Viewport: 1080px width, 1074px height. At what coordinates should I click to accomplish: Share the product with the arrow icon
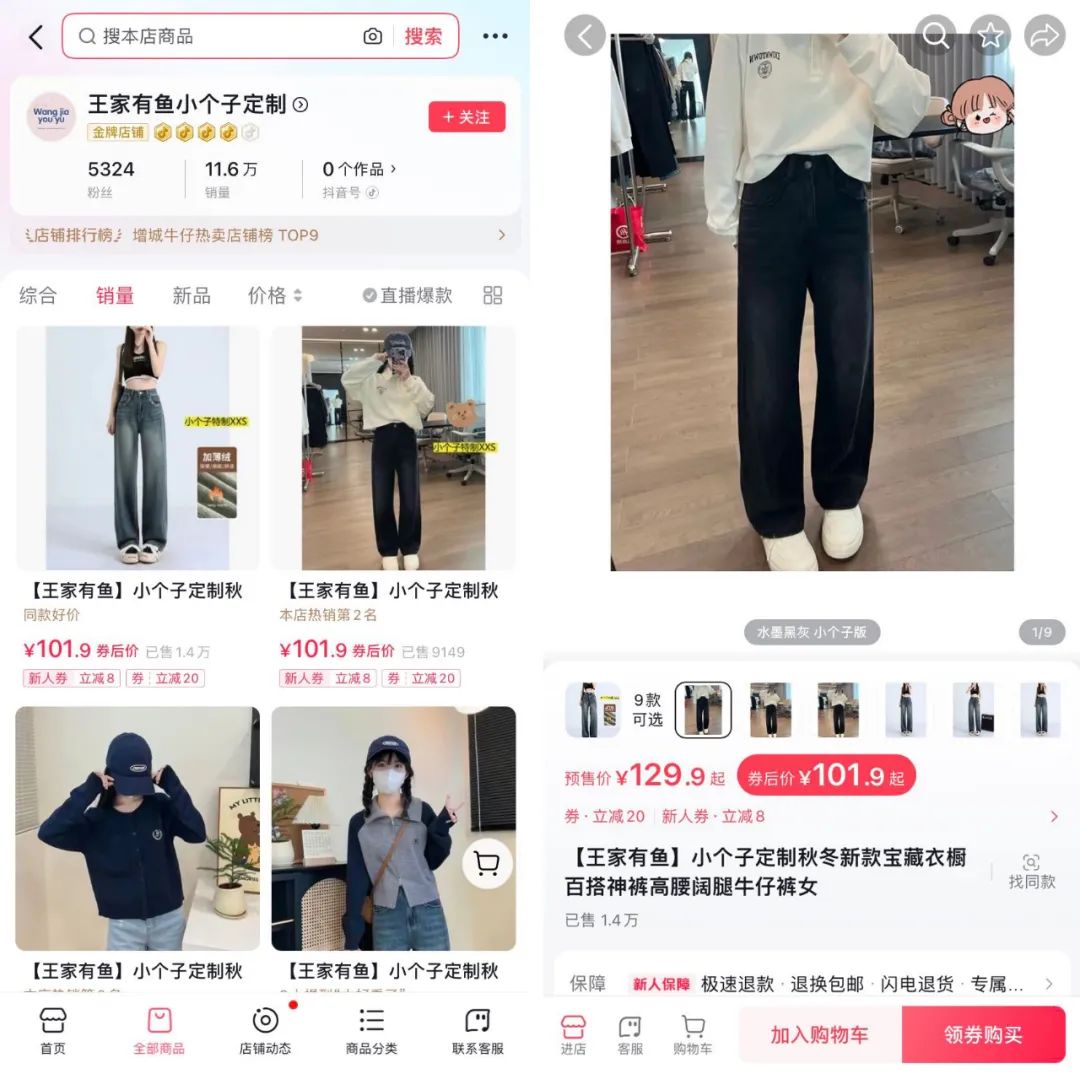(x=1044, y=37)
